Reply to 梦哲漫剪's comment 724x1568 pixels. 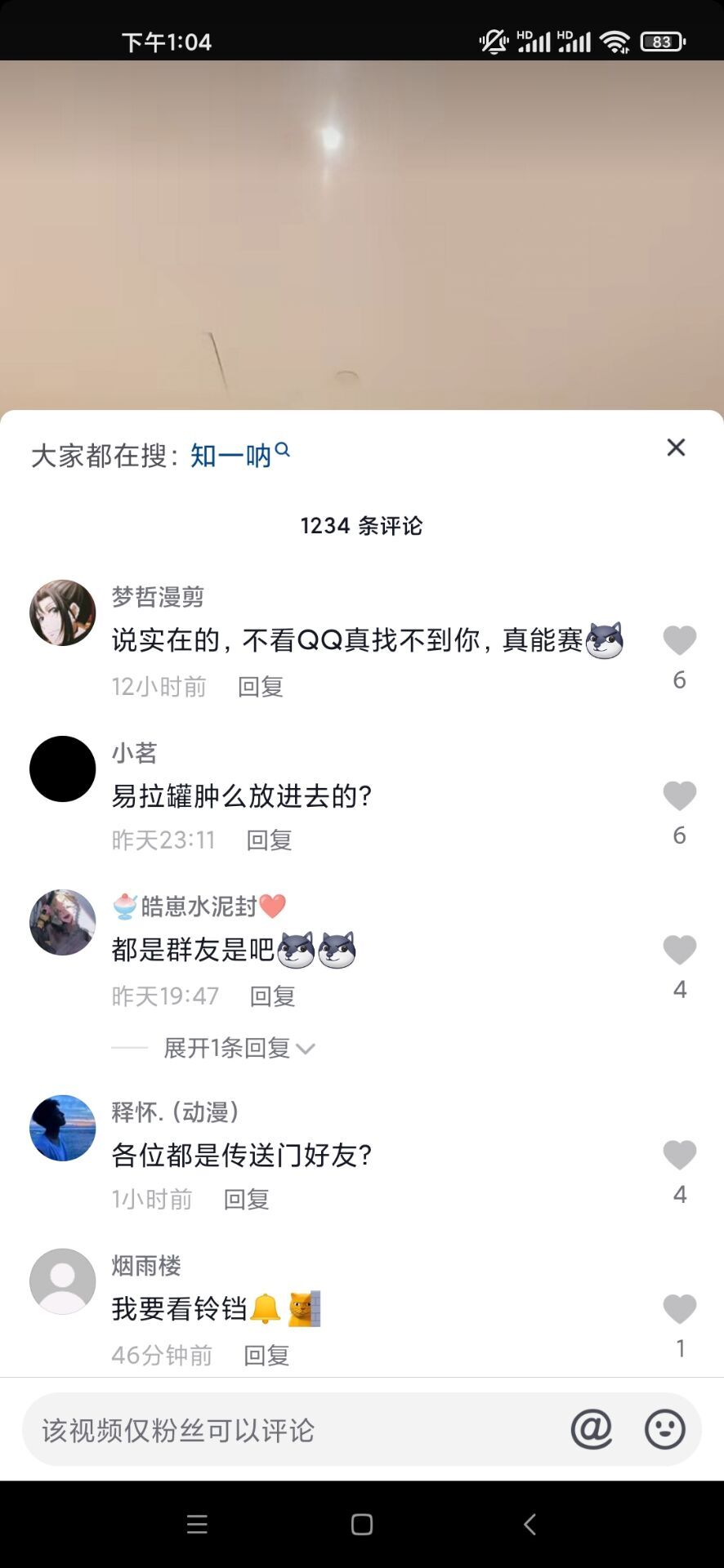click(260, 687)
